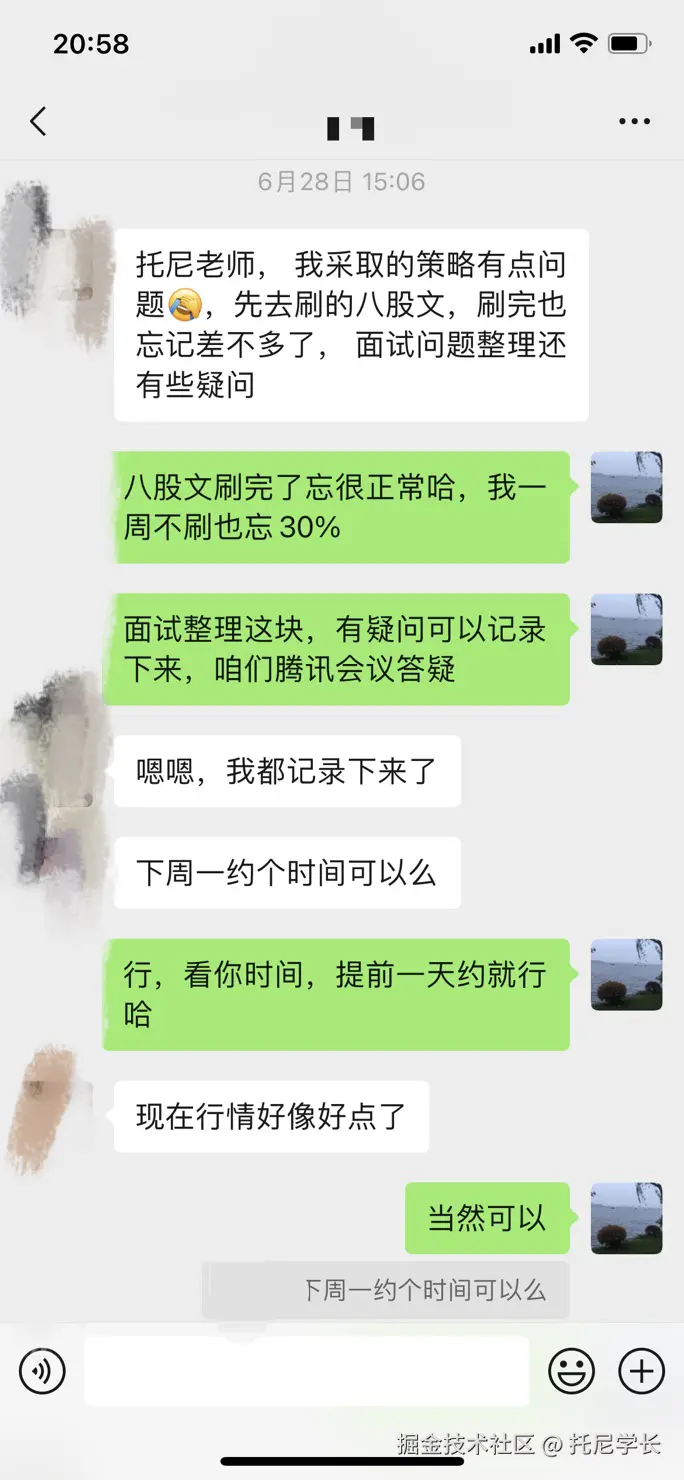Open avatar next to 八股文刷完了忘很正常哈 message
The image size is (684, 1480).
pos(626,487)
